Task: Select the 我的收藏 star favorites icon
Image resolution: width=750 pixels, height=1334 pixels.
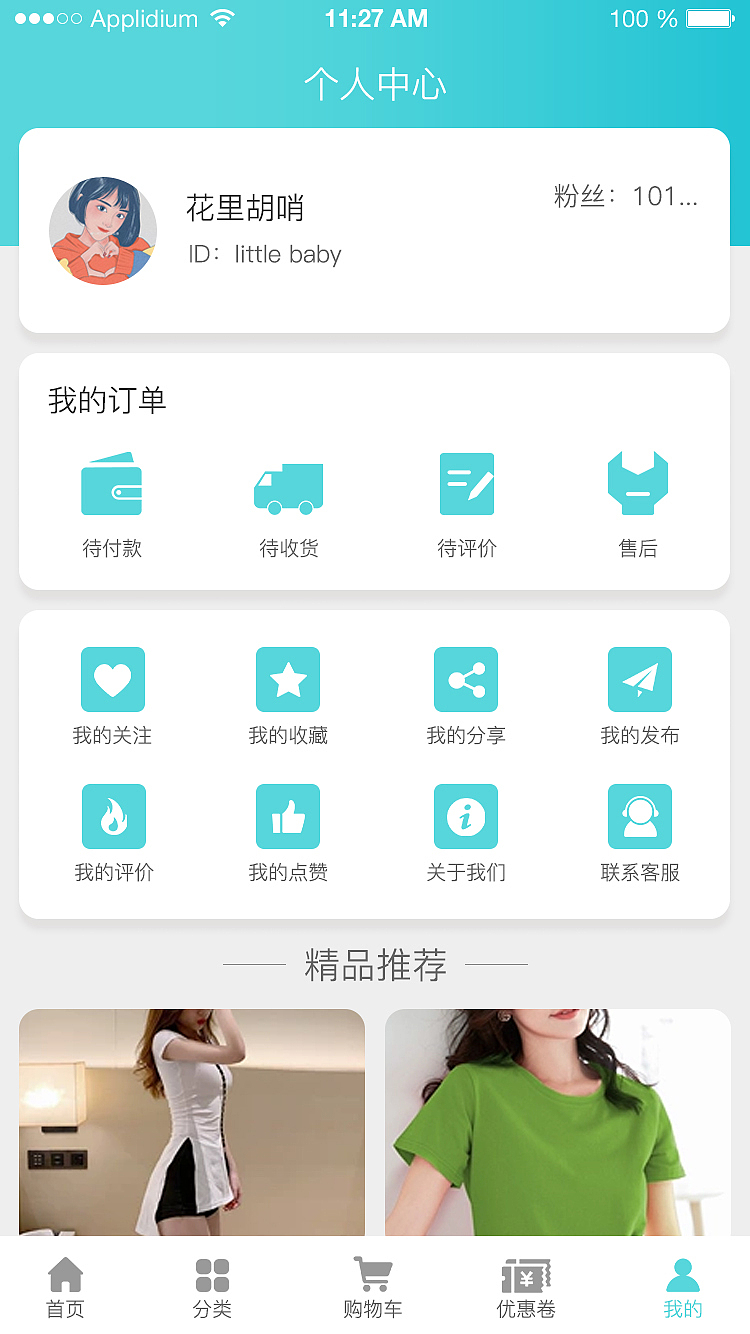Action: click(x=289, y=678)
